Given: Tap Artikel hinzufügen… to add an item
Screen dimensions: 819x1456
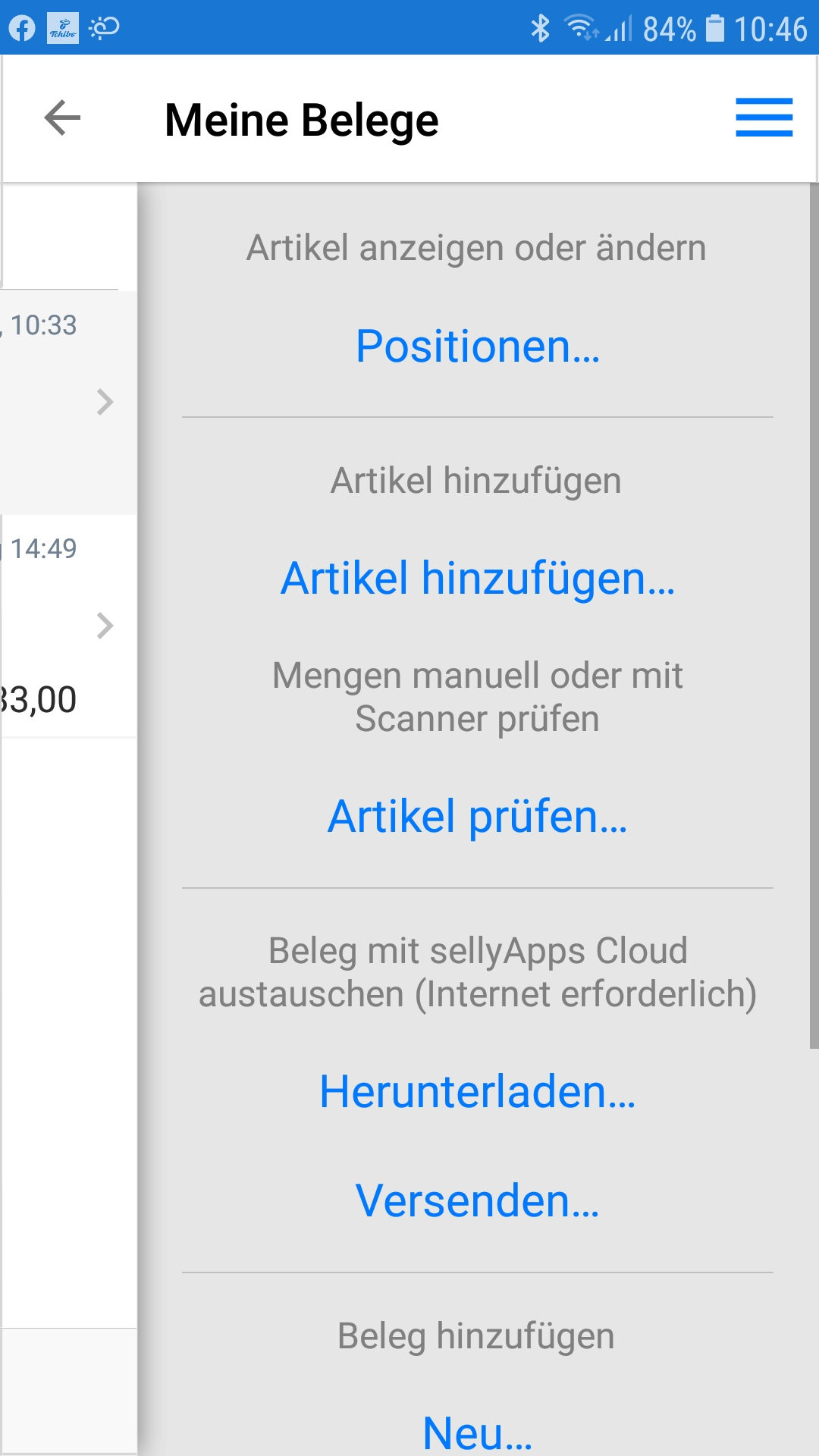Looking at the screenshot, I should (478, 579).
